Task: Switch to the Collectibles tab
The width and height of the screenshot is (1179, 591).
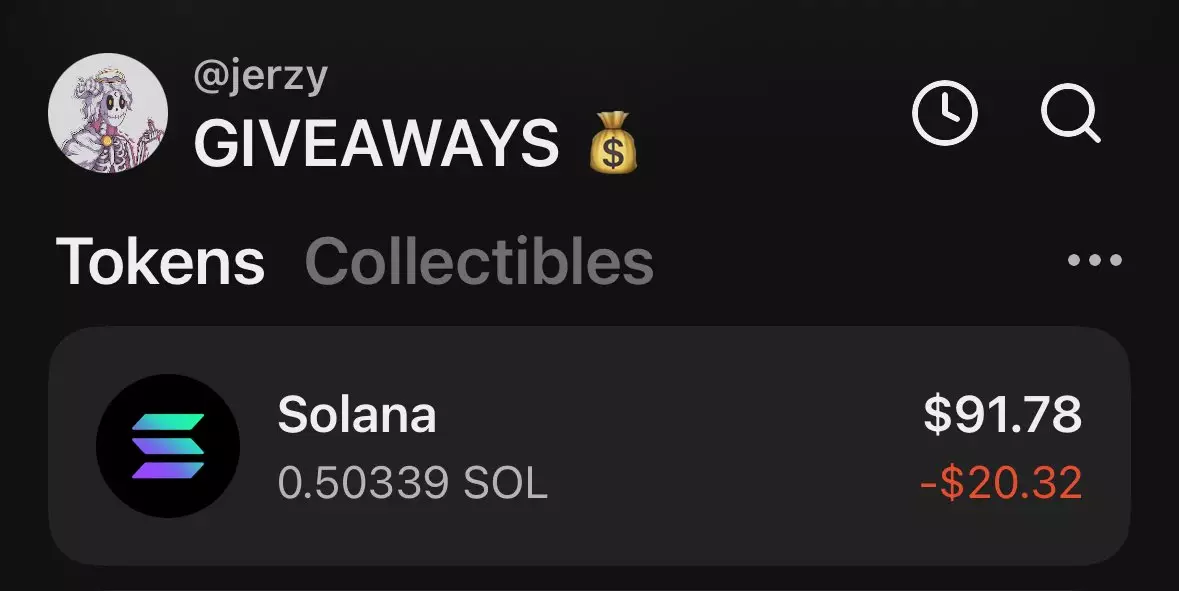Action: [x=479, y=261]
